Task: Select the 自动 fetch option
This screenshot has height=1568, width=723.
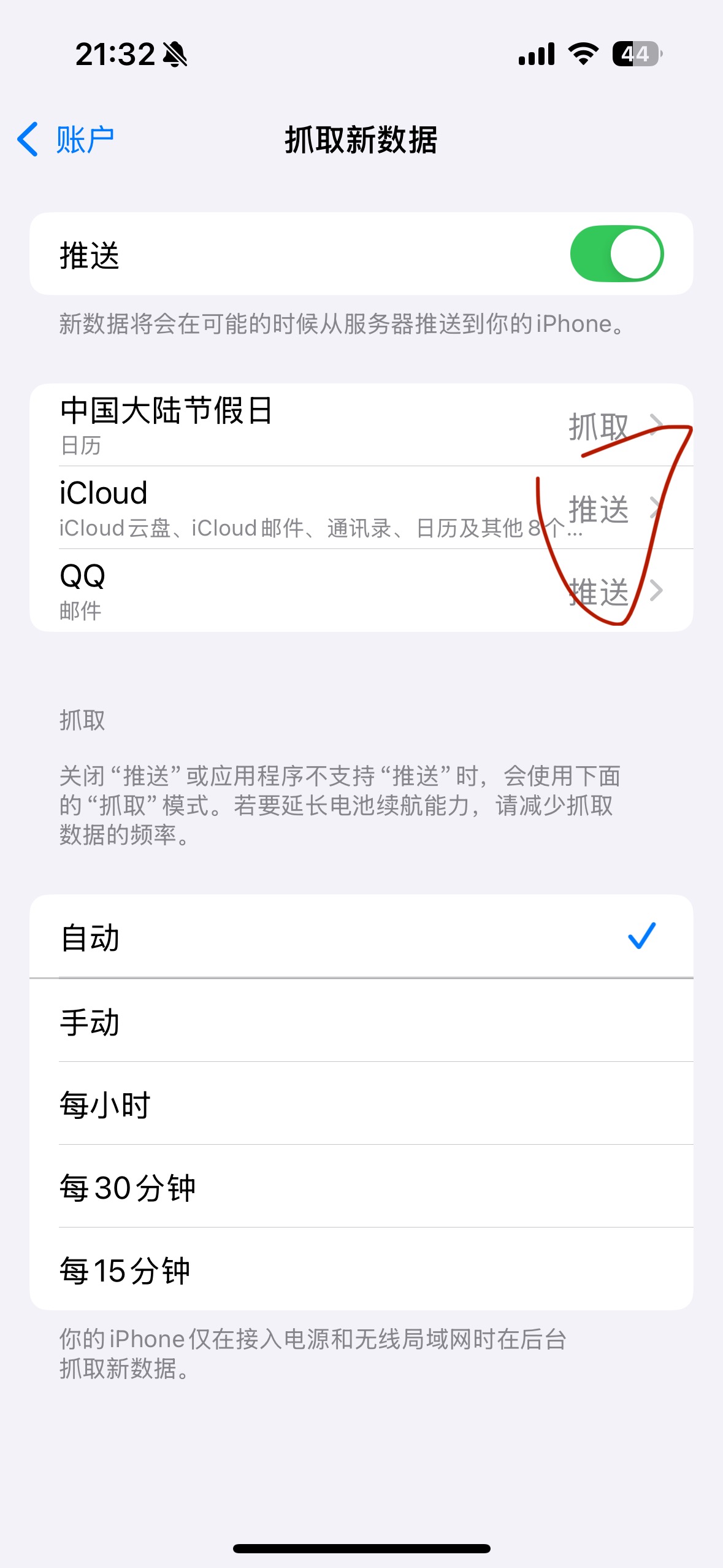Action: (x=361, y=937)
